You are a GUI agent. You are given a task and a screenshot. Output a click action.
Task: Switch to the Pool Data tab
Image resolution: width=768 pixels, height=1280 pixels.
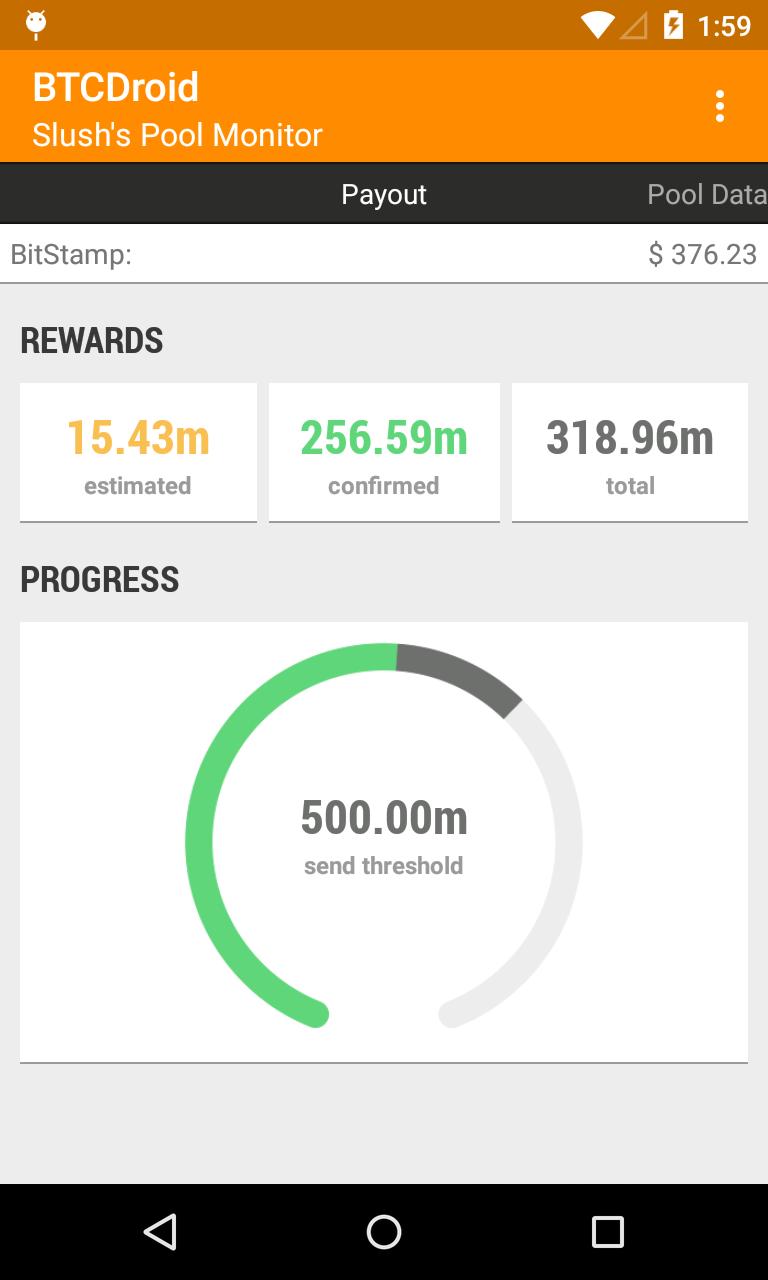pyautogui.click(x=707, y=193)
